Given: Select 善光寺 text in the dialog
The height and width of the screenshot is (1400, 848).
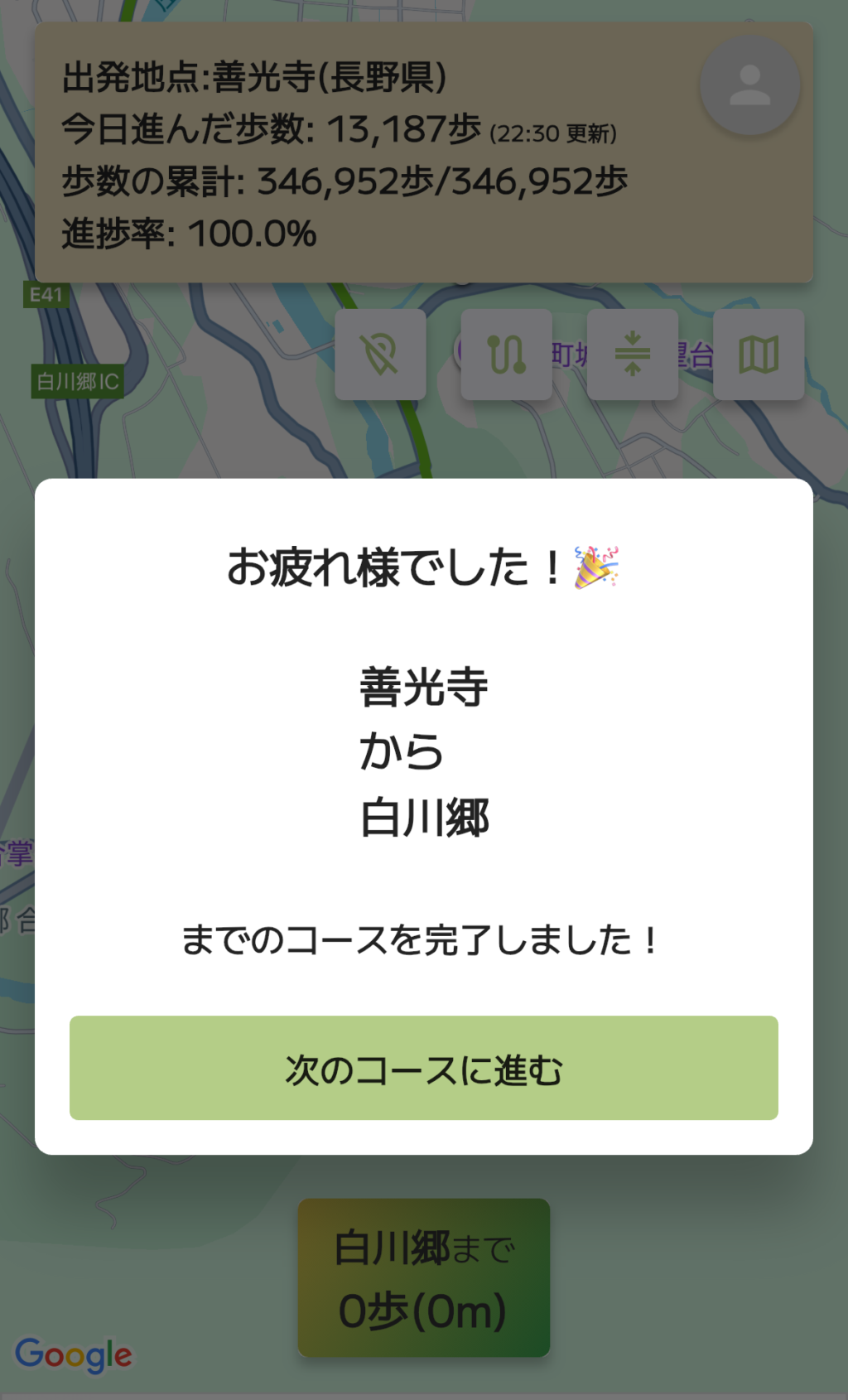Looking at the screenshot, I should pos(423,687).
